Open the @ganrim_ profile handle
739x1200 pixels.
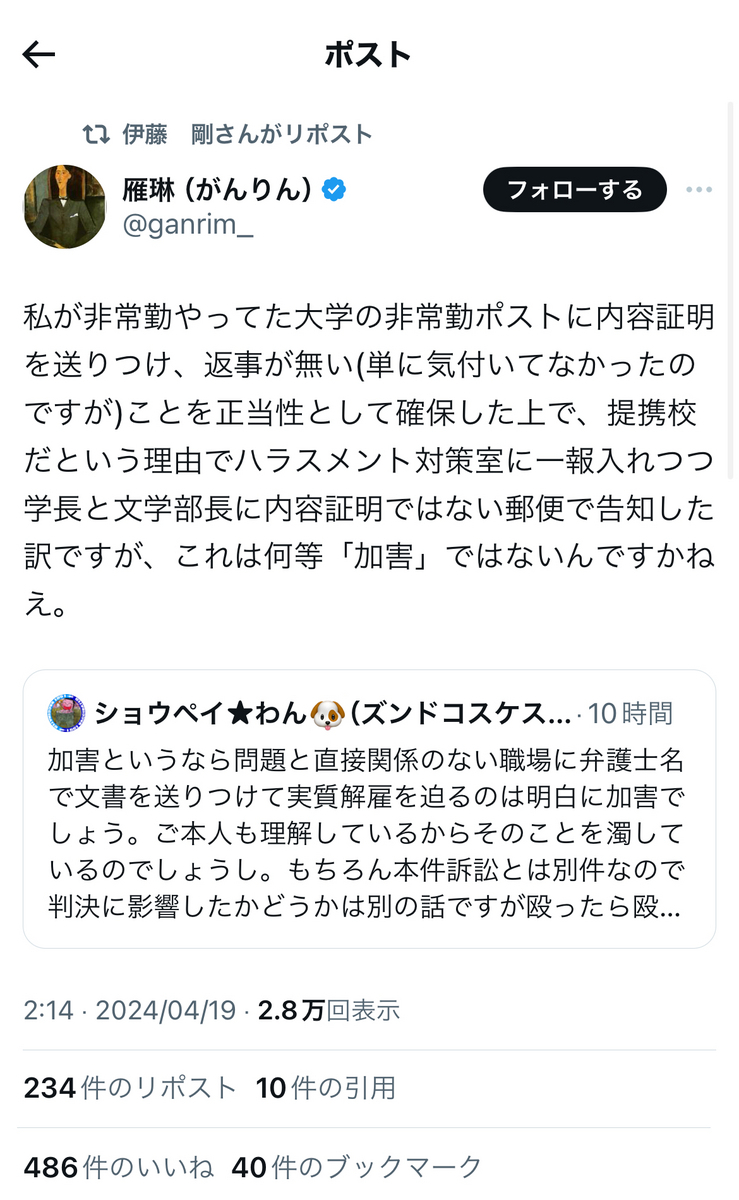(187, 225)
